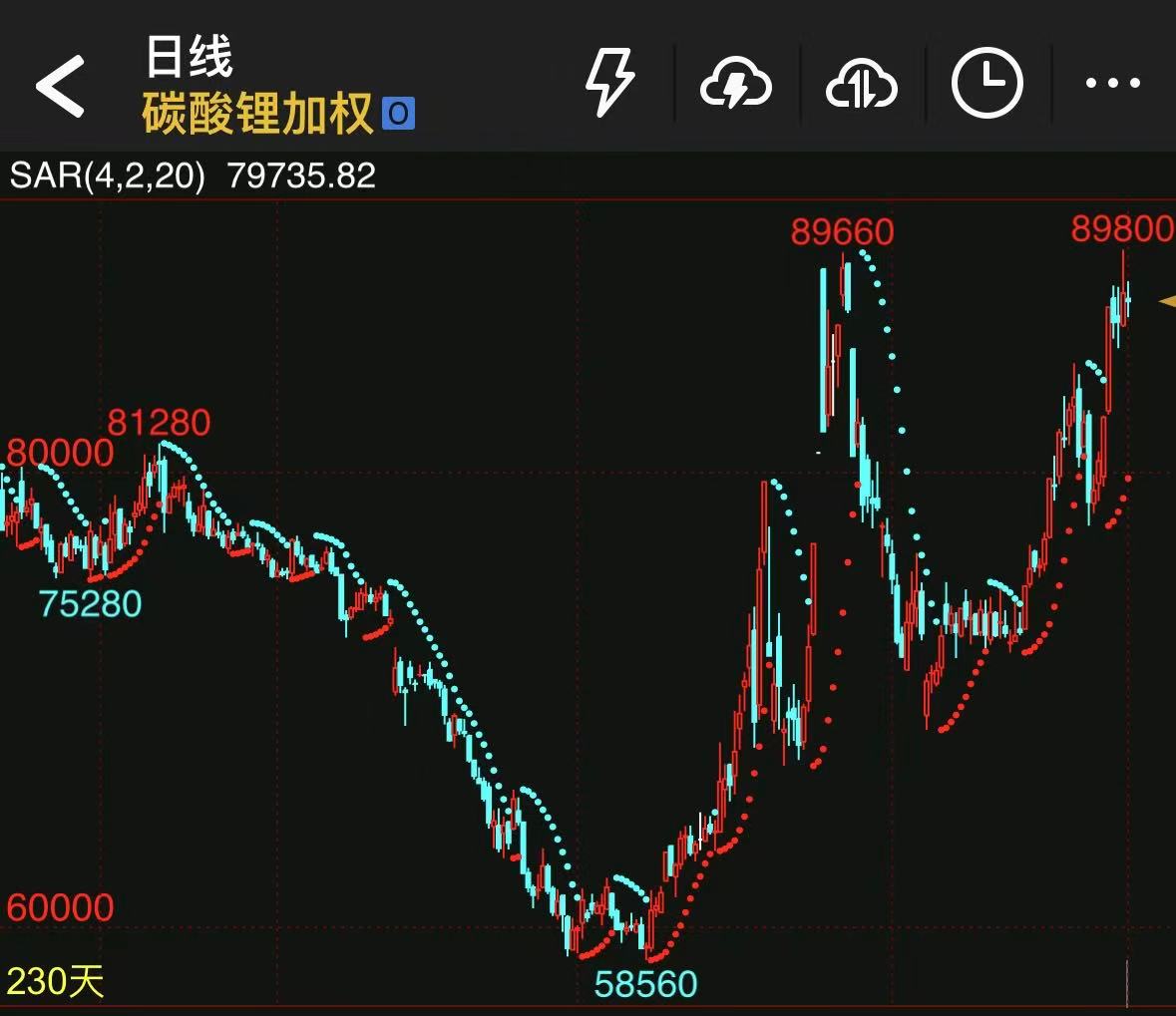1176x1016 pixels.
Task: Tap the cloud sync arrows icon
Action: (862, 85)
